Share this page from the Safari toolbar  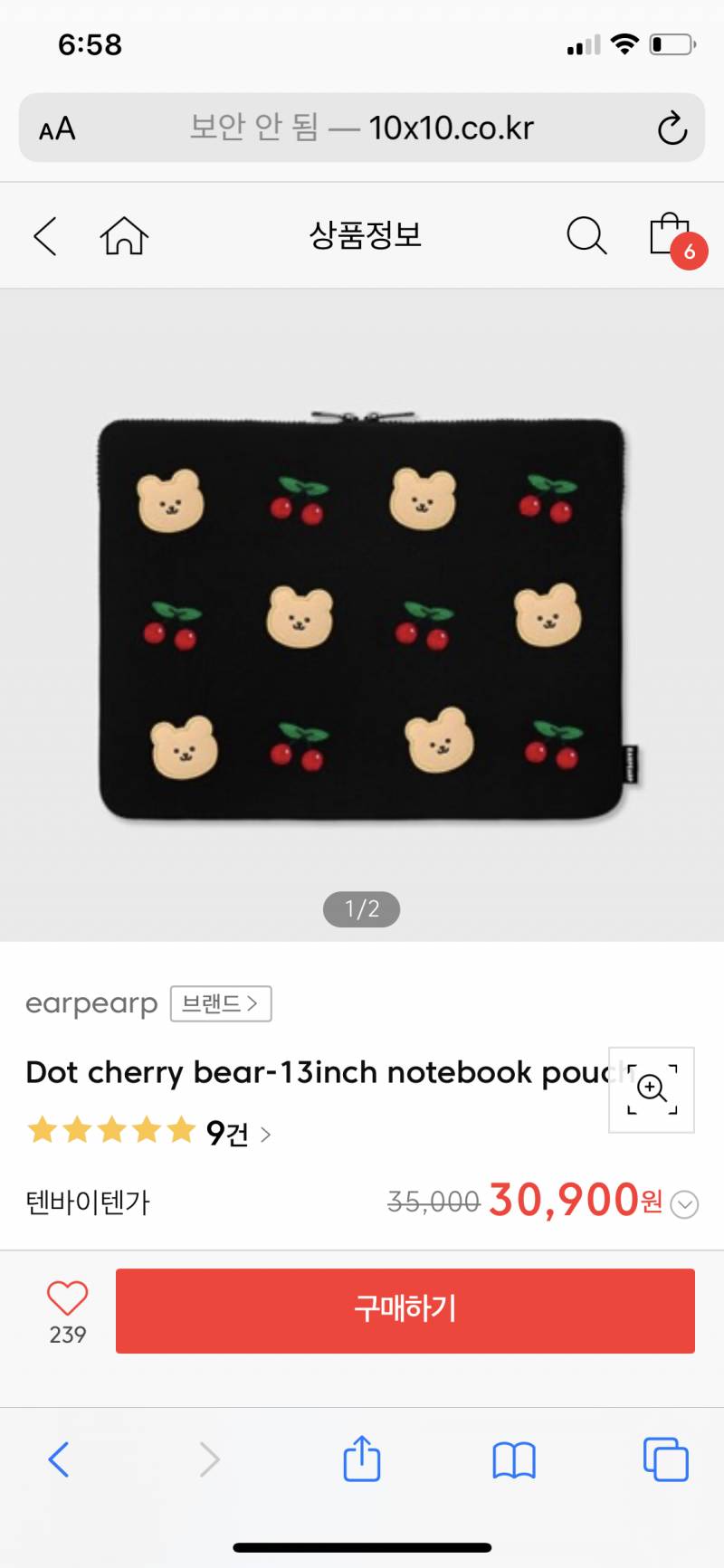pyautogui.click(x=362, y=1459)
